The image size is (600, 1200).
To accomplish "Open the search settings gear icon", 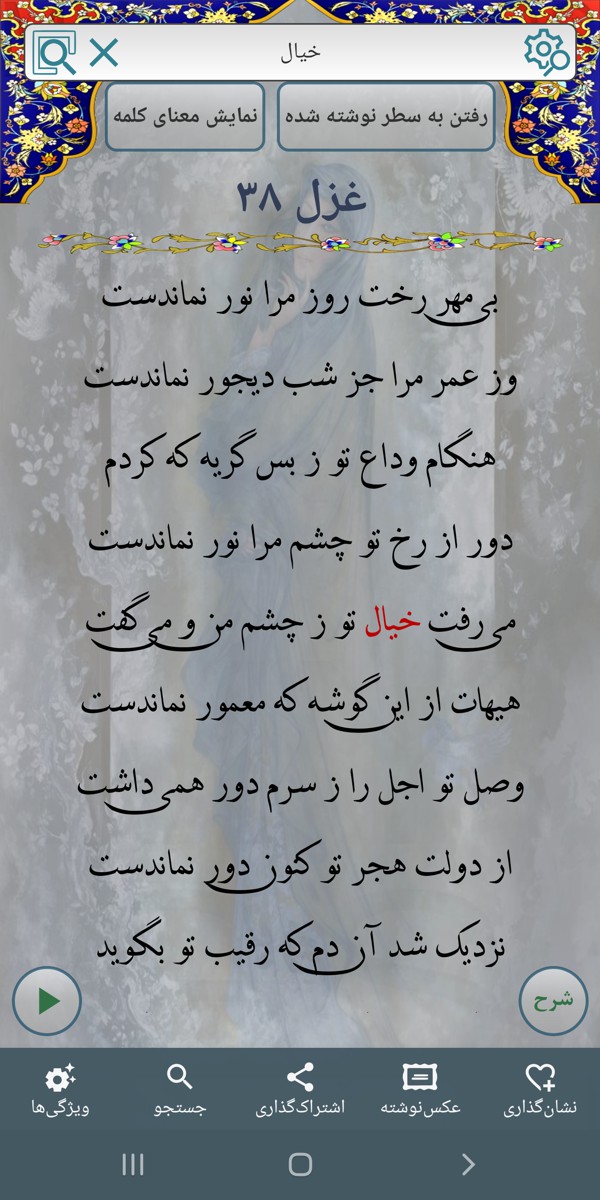I will [546, 52].
